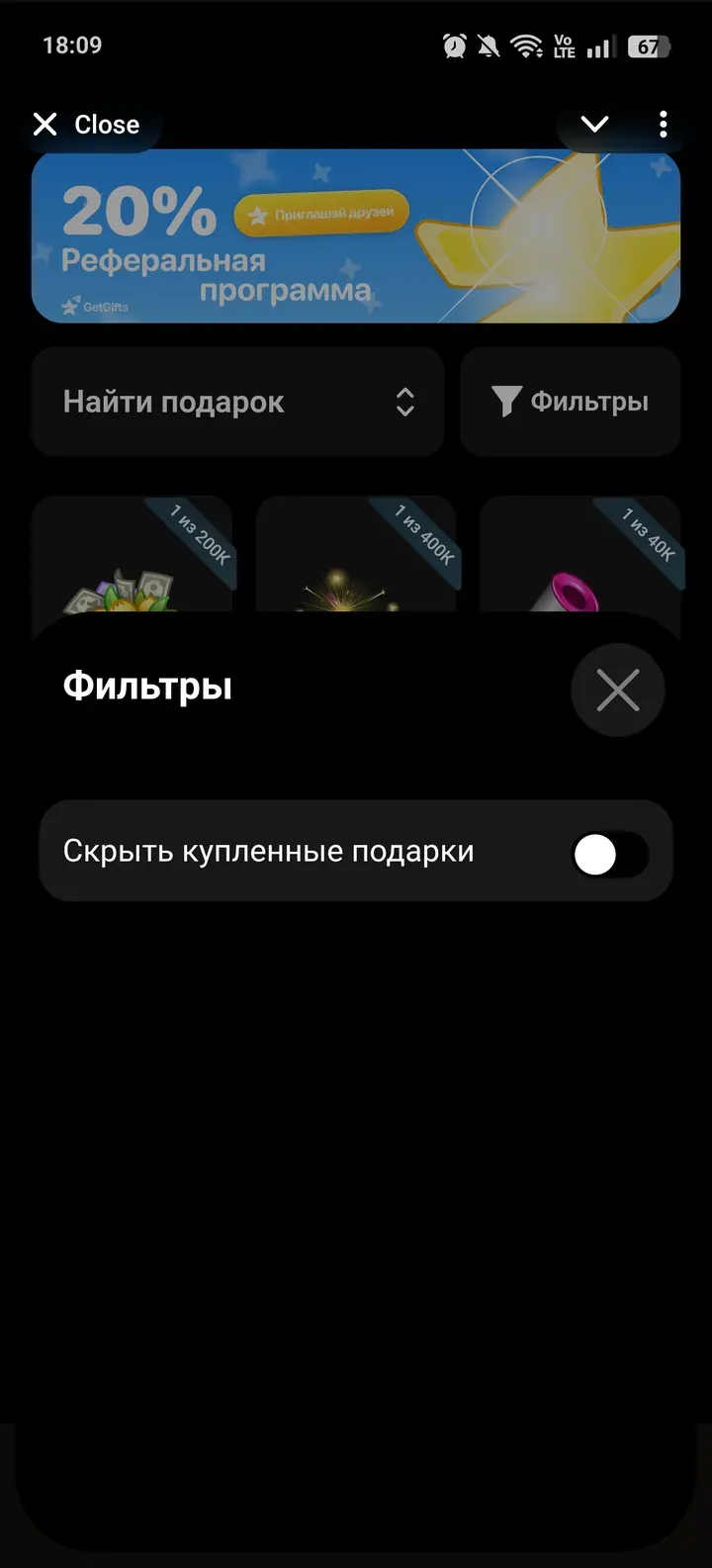Toggle the switch inside the Фильтры panel
Viewport: 712px width, 1568px height.
pyautogui.click(x=610, y=852)
